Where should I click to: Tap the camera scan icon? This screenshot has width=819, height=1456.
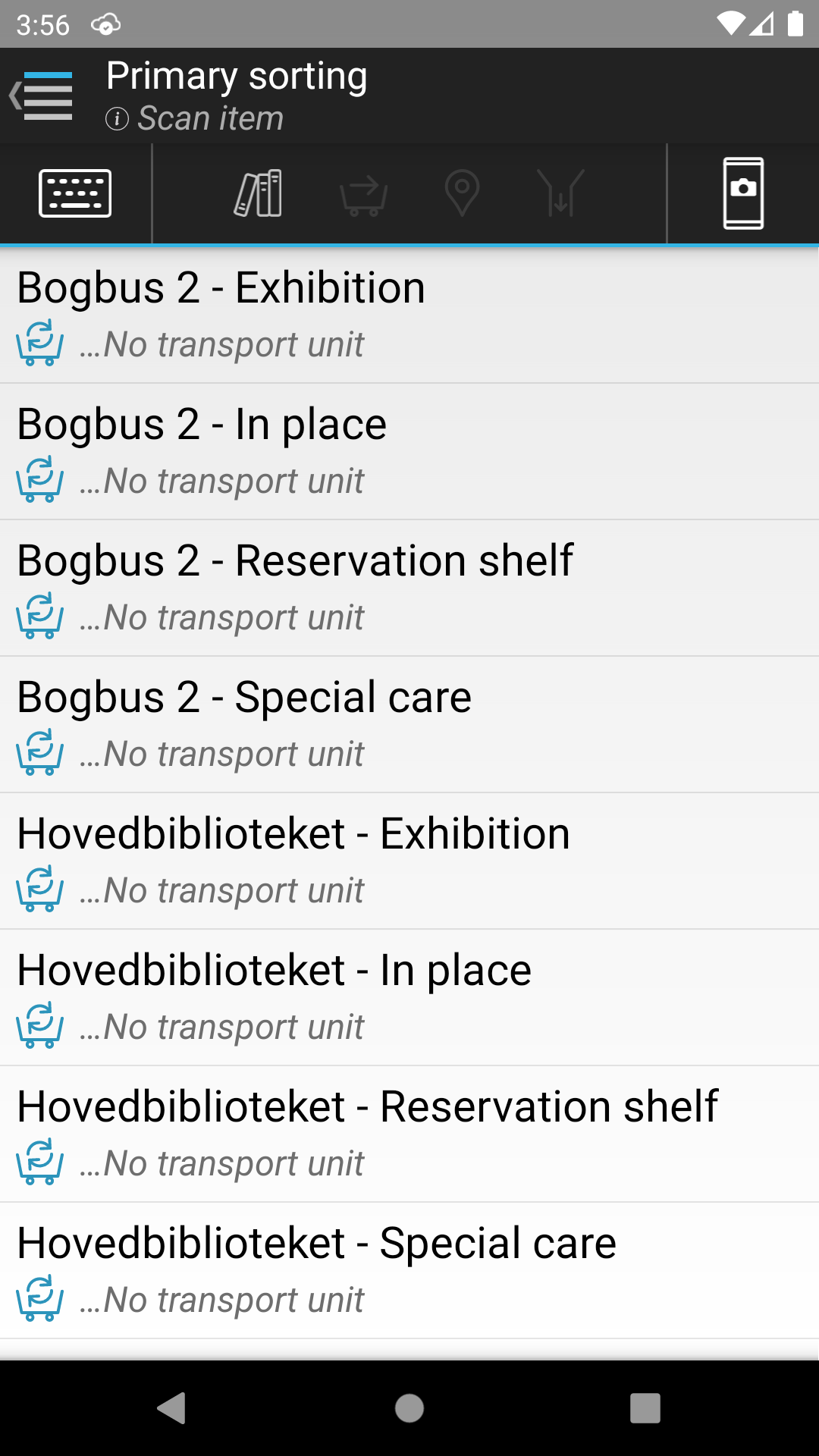(x=743, y=193)
